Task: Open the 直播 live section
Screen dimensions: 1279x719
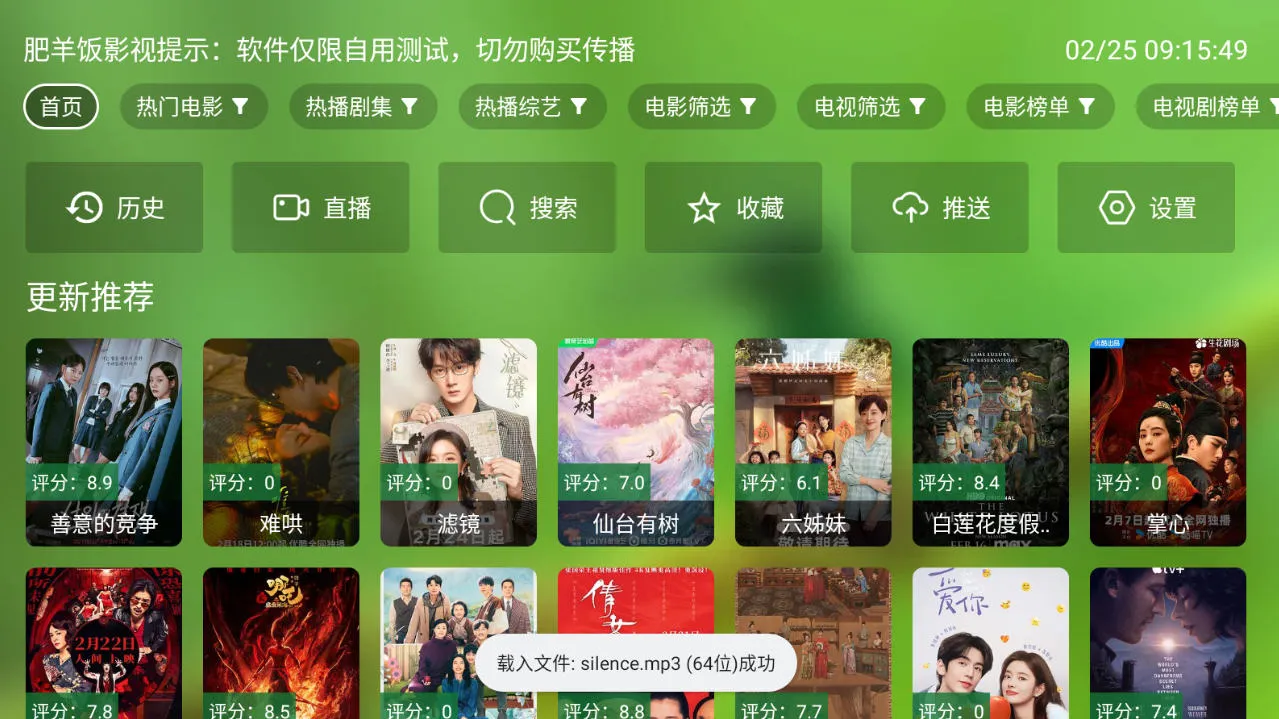Action: tap(320, 208)
